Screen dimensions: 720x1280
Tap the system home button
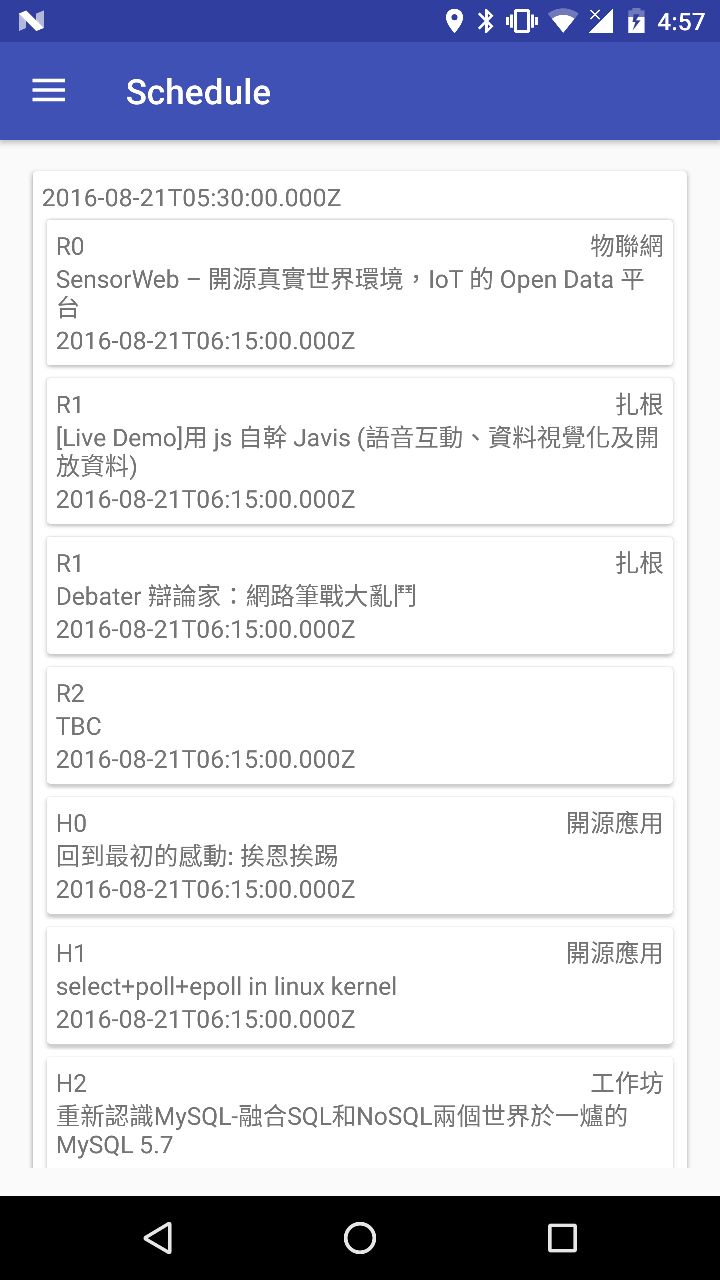pos(360,1238)
